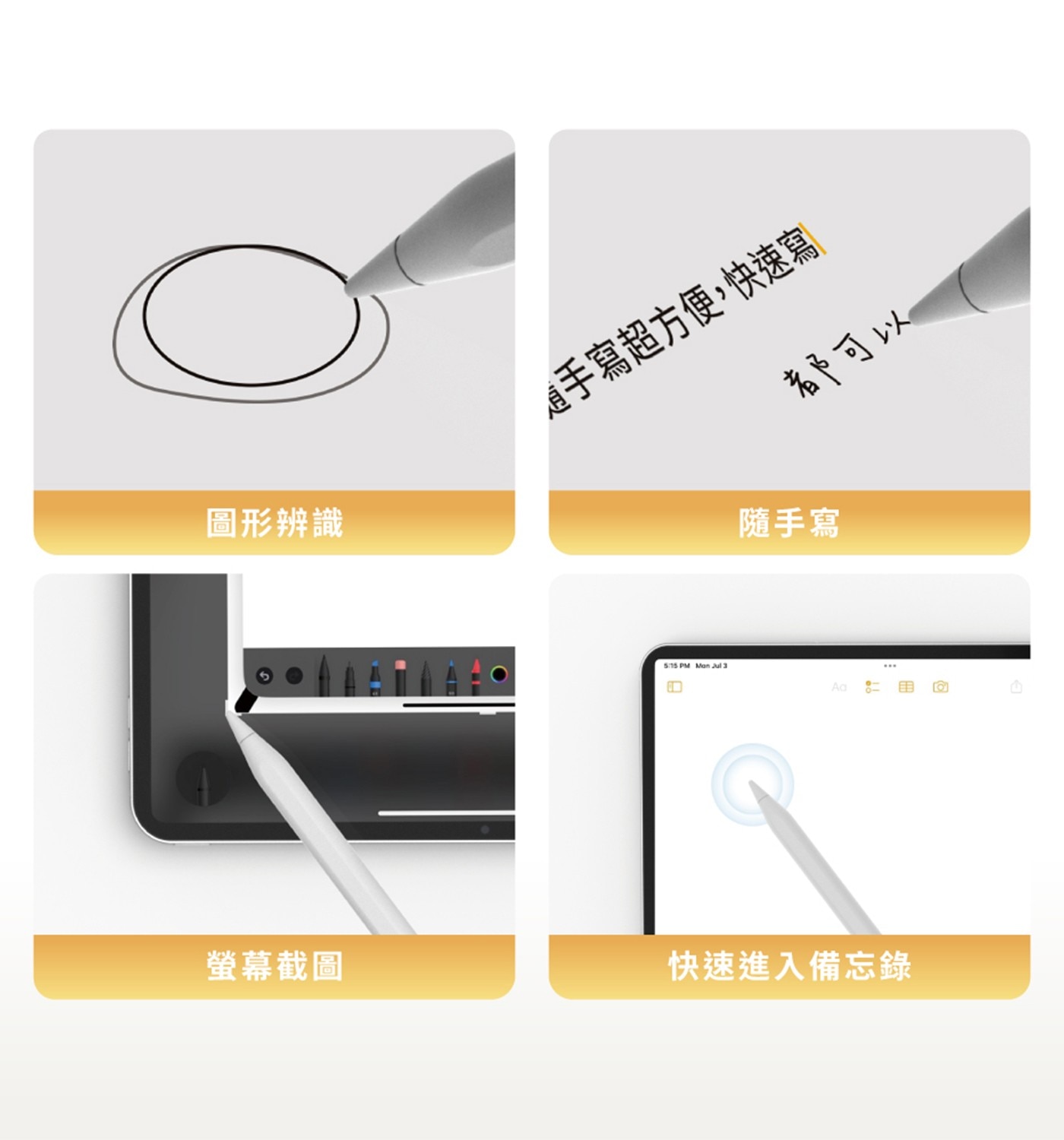Select the black pen tool in the drawing palette
This screenshot has height=1140, width=1064.
point(324,675)
